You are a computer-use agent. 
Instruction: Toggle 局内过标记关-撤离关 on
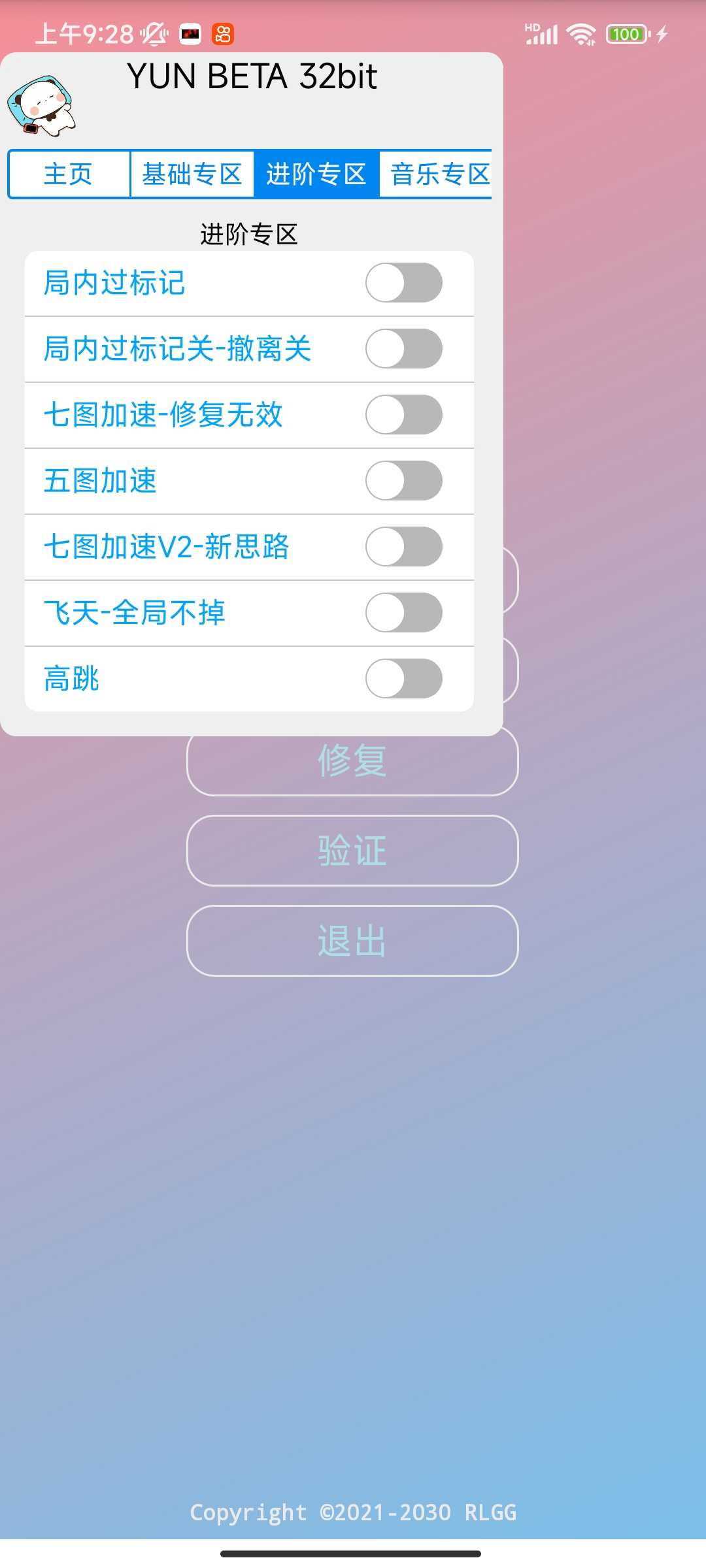(403, 349)
